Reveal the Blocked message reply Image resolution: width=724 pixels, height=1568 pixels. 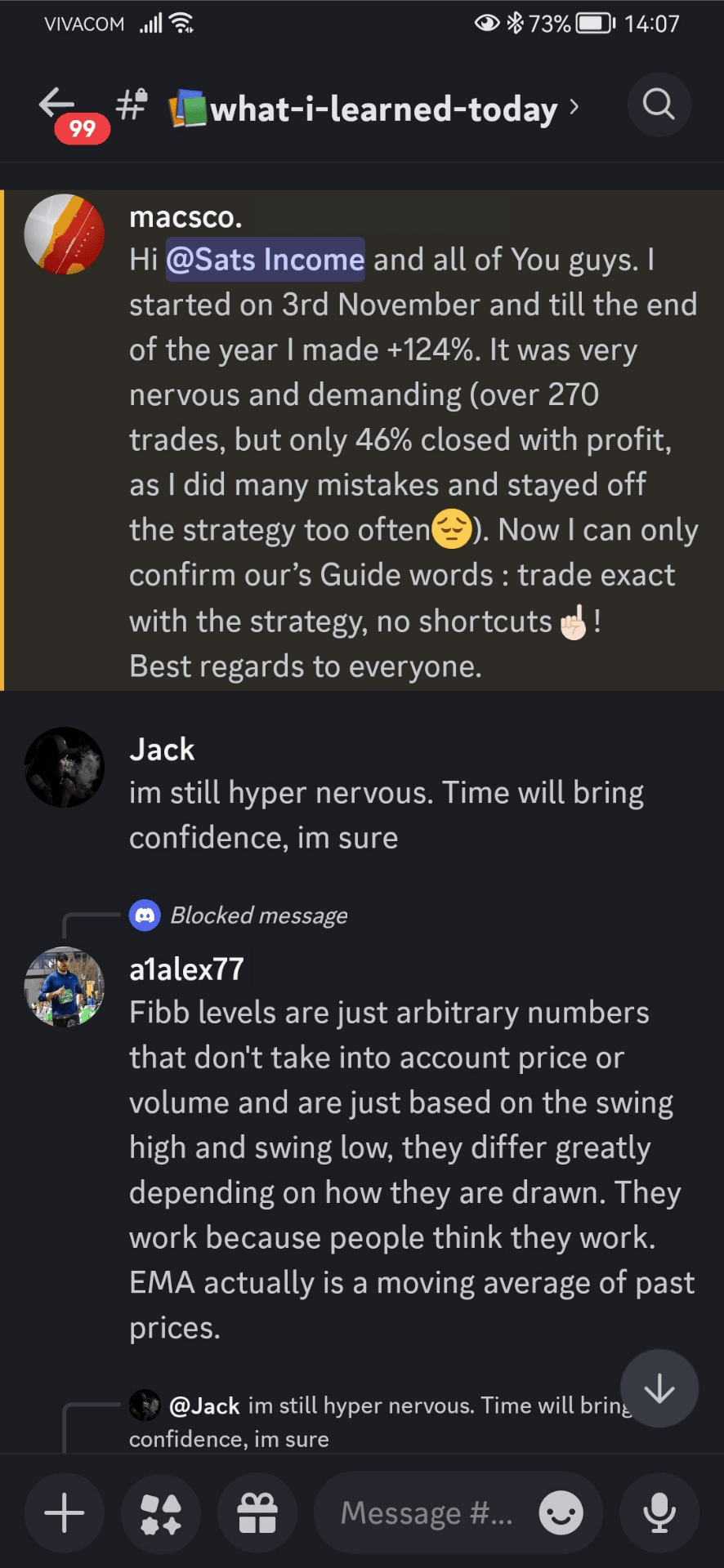coord(258,915)
